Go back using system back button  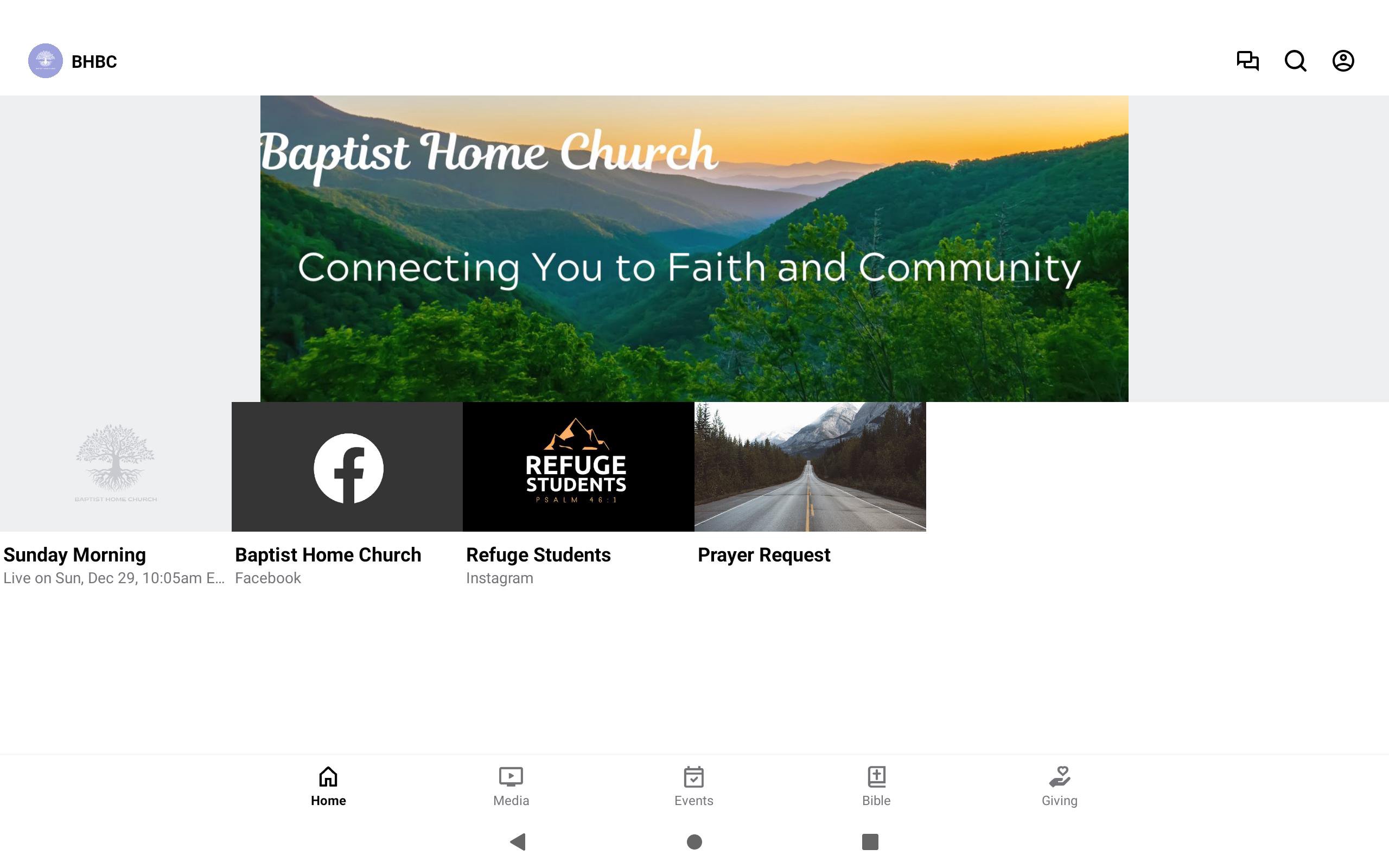tap(518, 841)
